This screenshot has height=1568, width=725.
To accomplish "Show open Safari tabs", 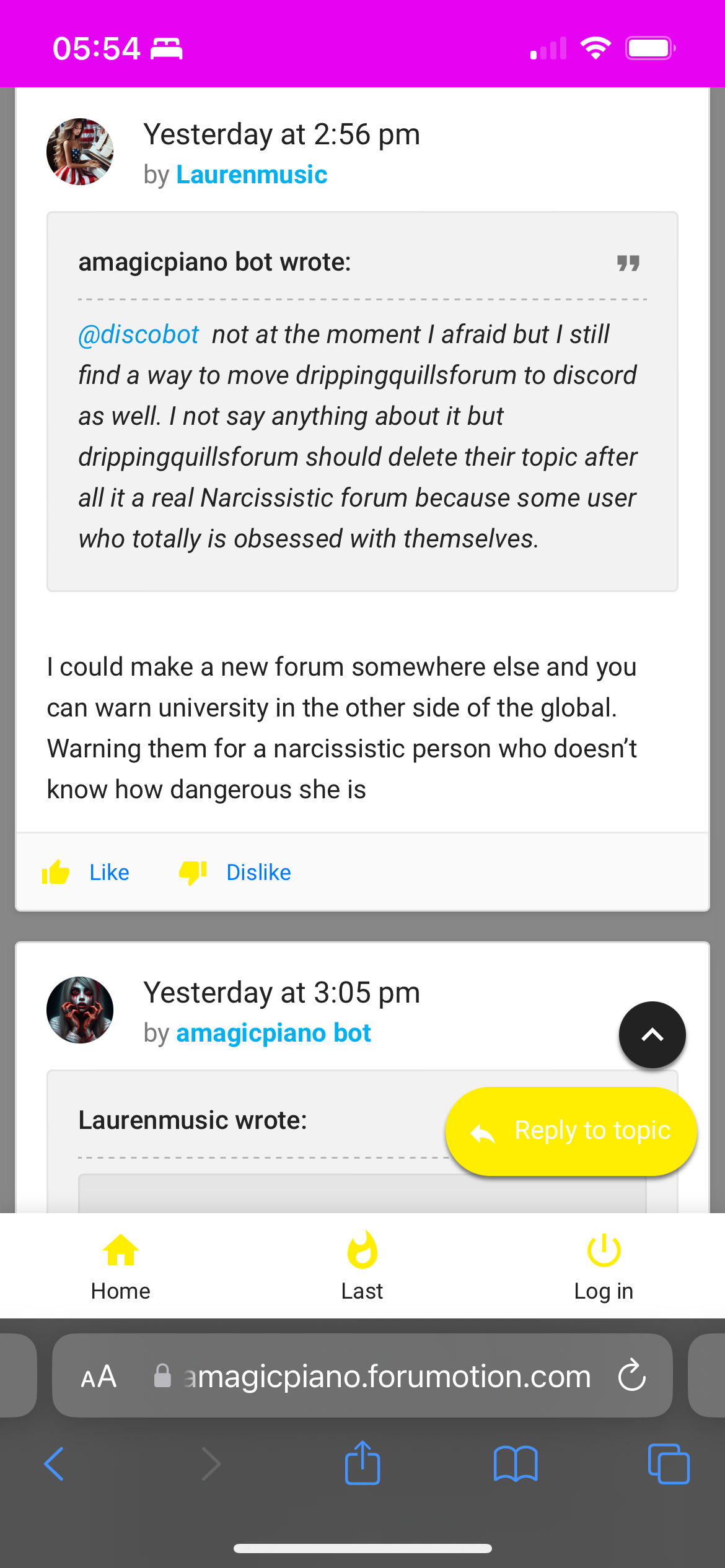I will coord(668,1464).
